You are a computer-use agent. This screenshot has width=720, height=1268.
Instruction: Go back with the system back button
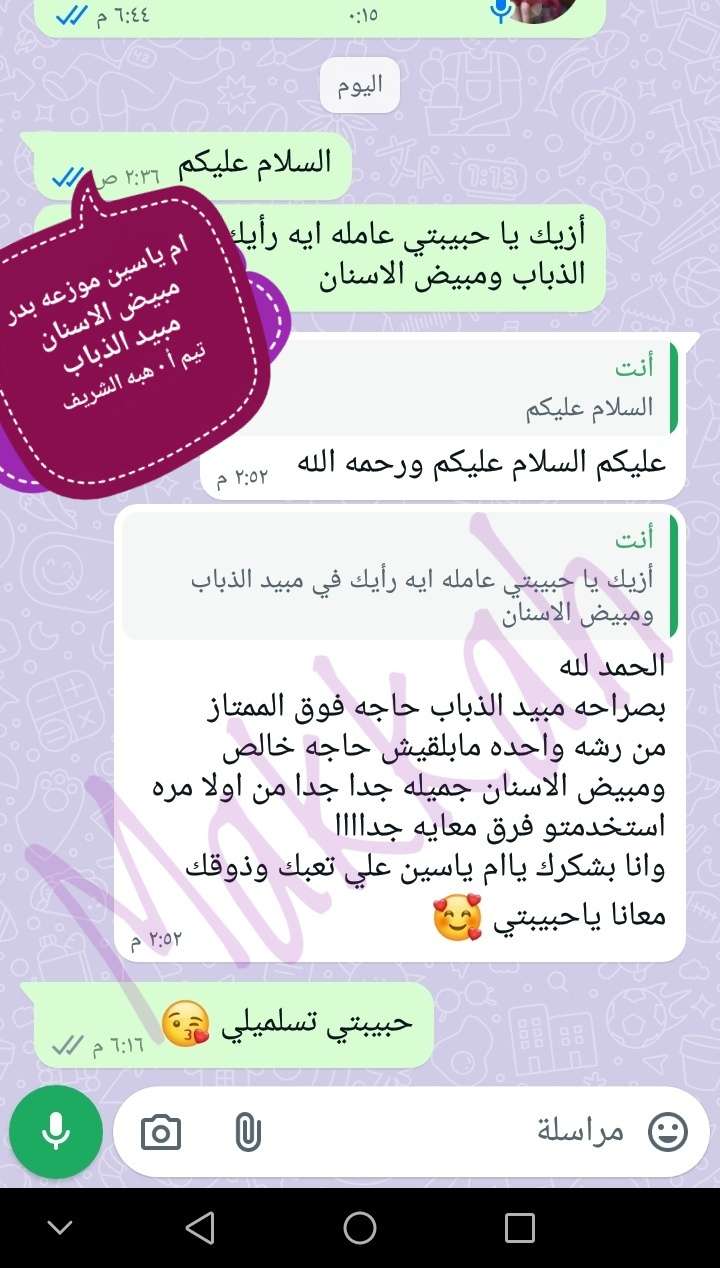coord(200,1227)
